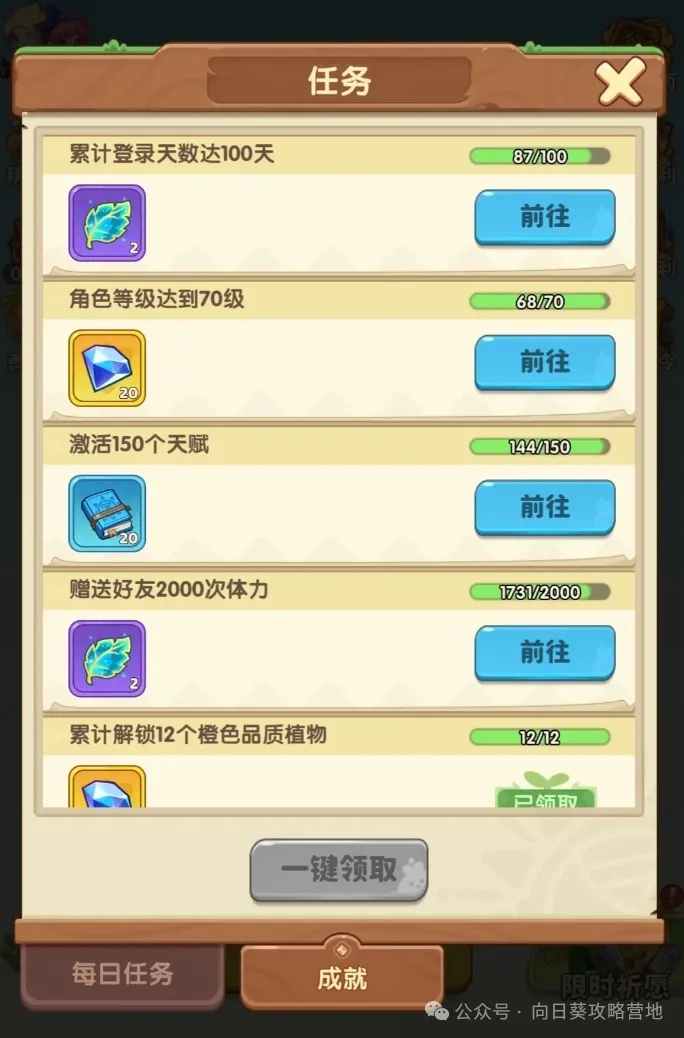The image size is (684, 1038).
Task: Tap the 一键领取 button
Action: 339,870
